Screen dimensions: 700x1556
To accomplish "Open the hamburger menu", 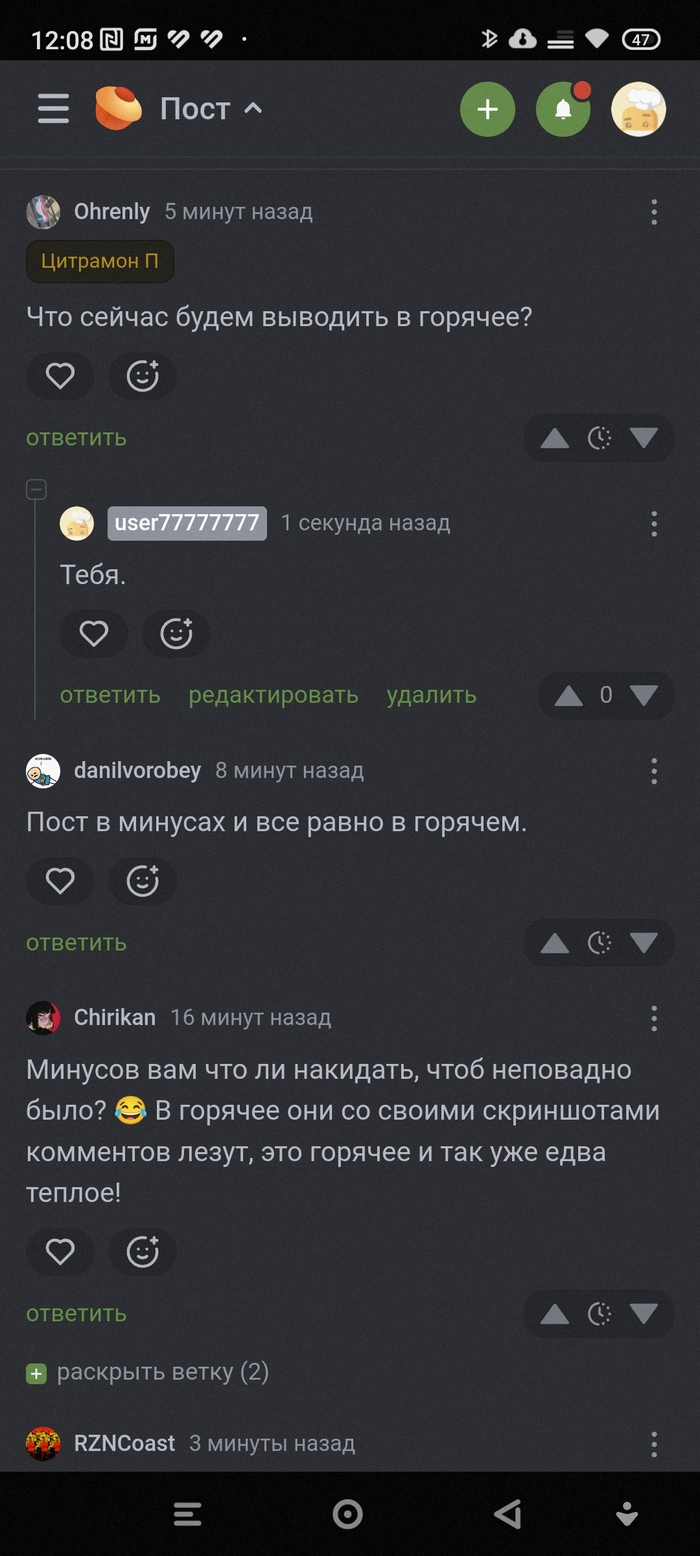I will pyautogui.click(x=54, y=108).
